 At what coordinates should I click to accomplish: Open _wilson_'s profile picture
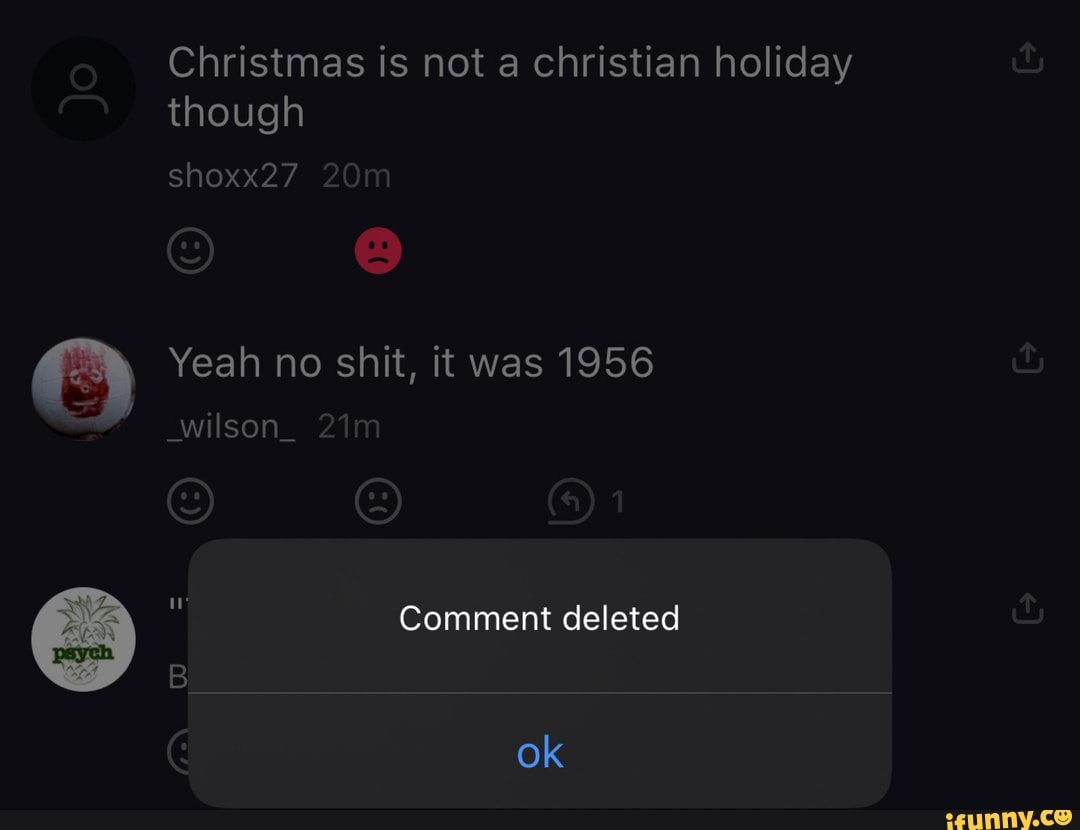tap(84, 388)
